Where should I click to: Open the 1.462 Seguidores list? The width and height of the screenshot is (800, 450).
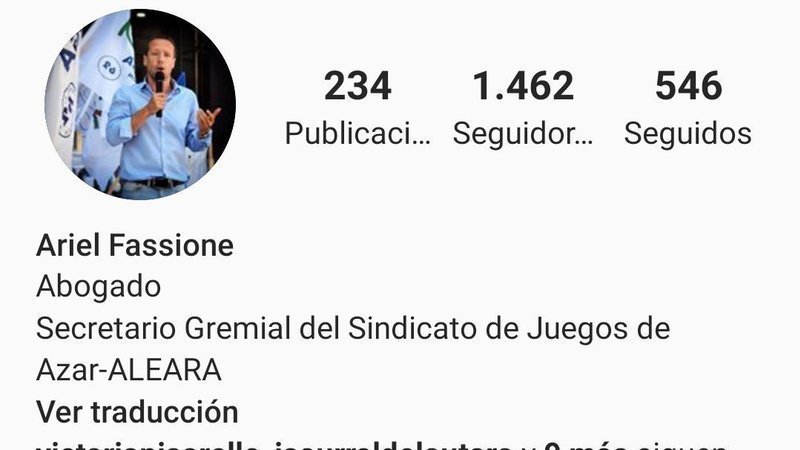point(523,108)
